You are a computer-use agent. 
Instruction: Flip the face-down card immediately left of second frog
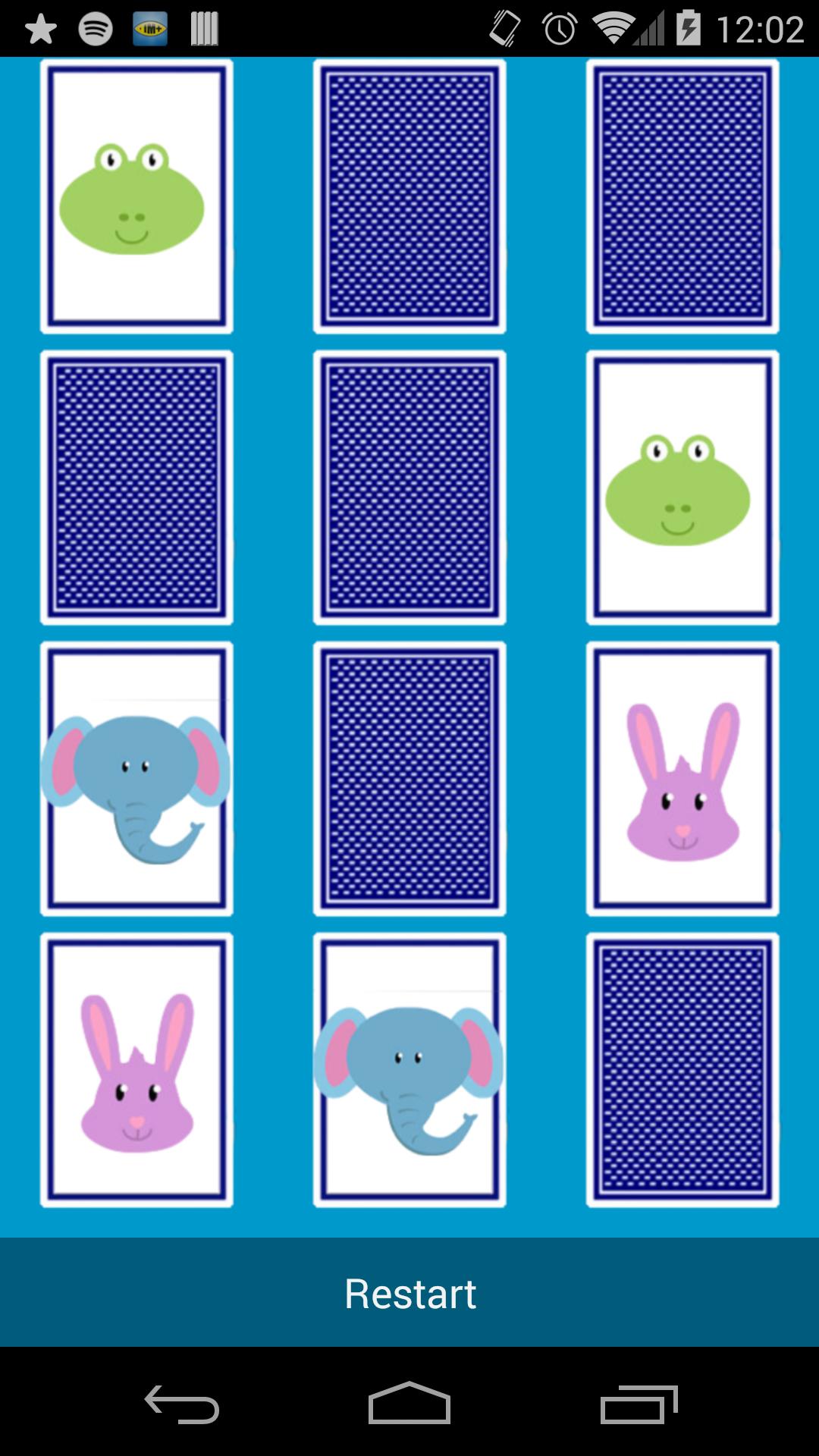(409, 488)
